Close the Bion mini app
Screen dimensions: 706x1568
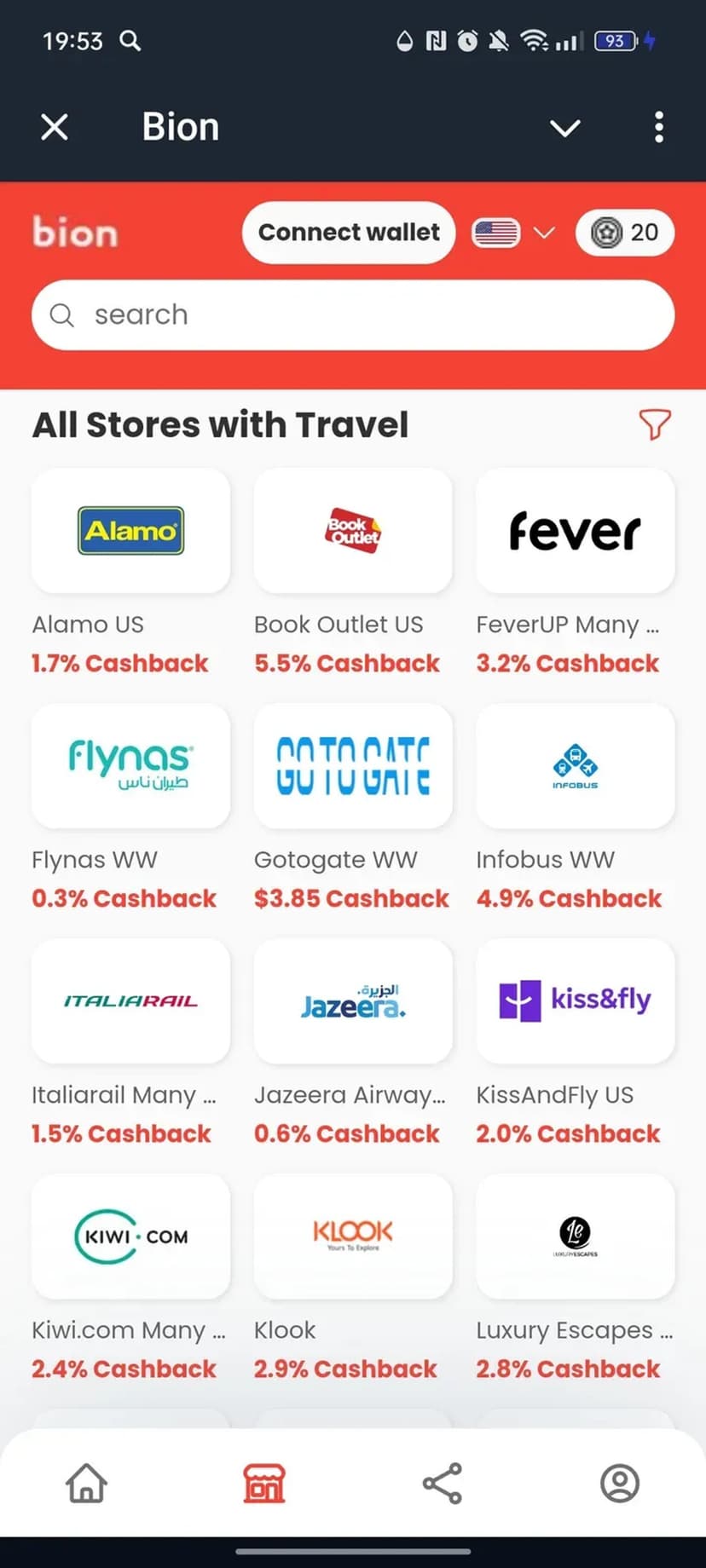pos(55,128)
